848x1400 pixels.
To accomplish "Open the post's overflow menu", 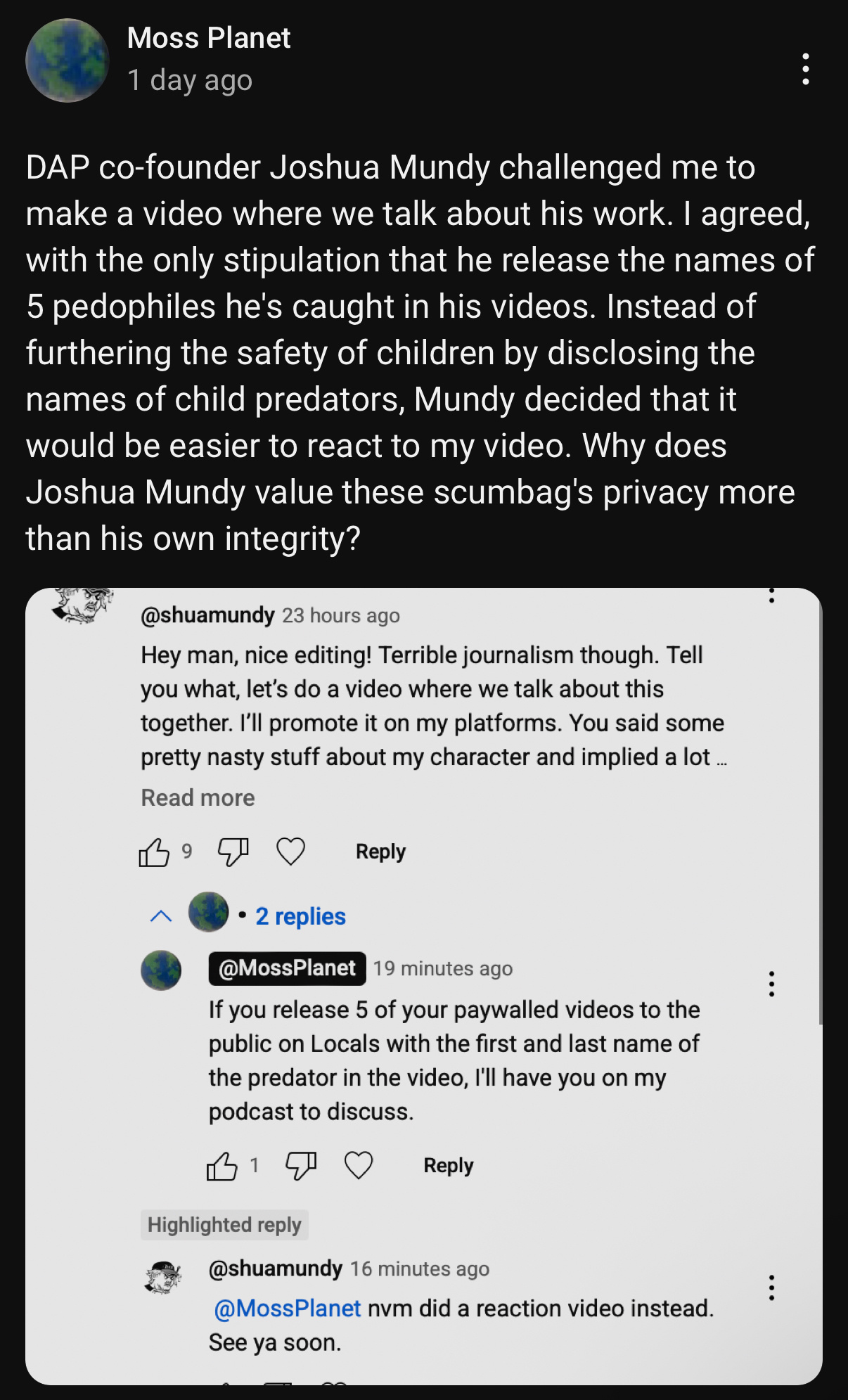I will (x=805, y=69).
